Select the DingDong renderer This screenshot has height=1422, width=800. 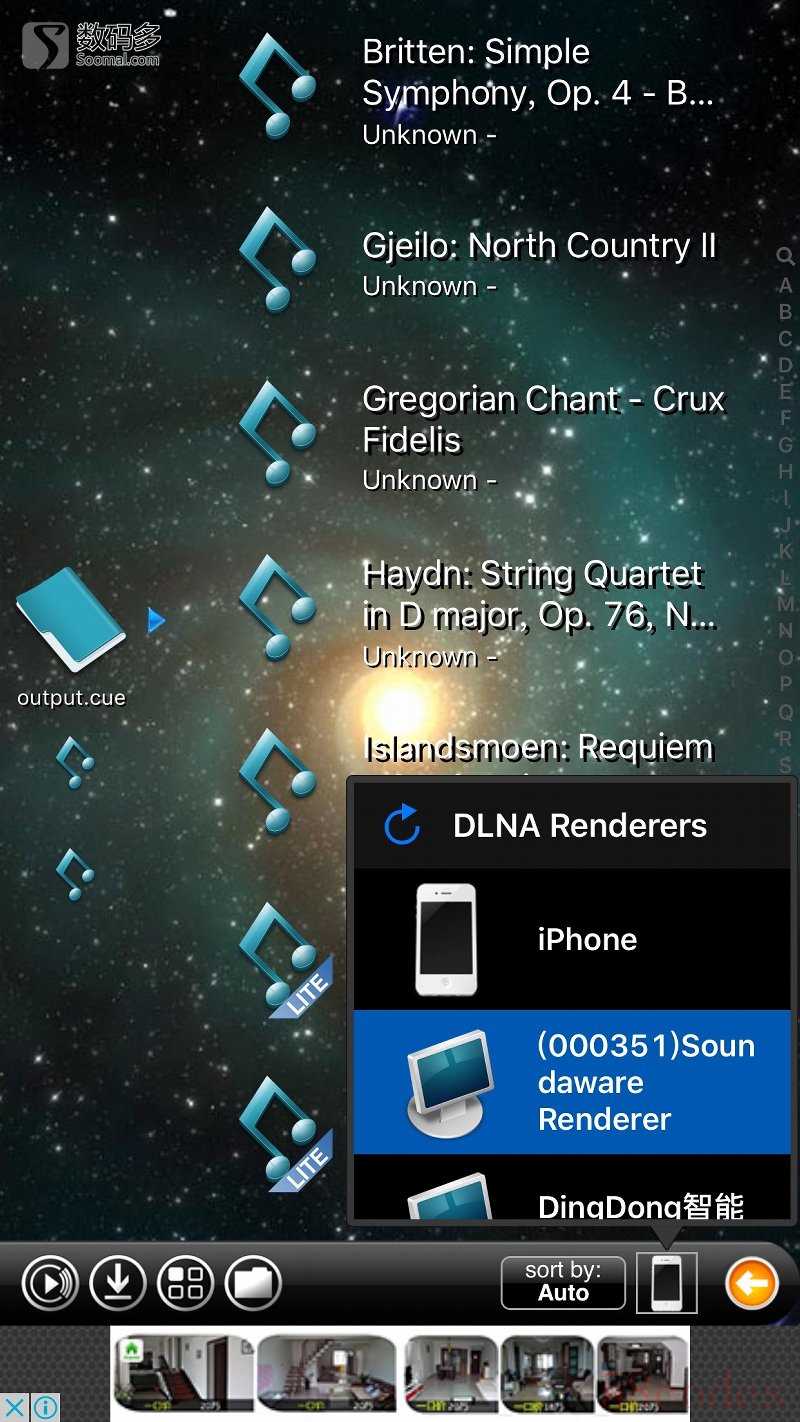click(571, 1198)
